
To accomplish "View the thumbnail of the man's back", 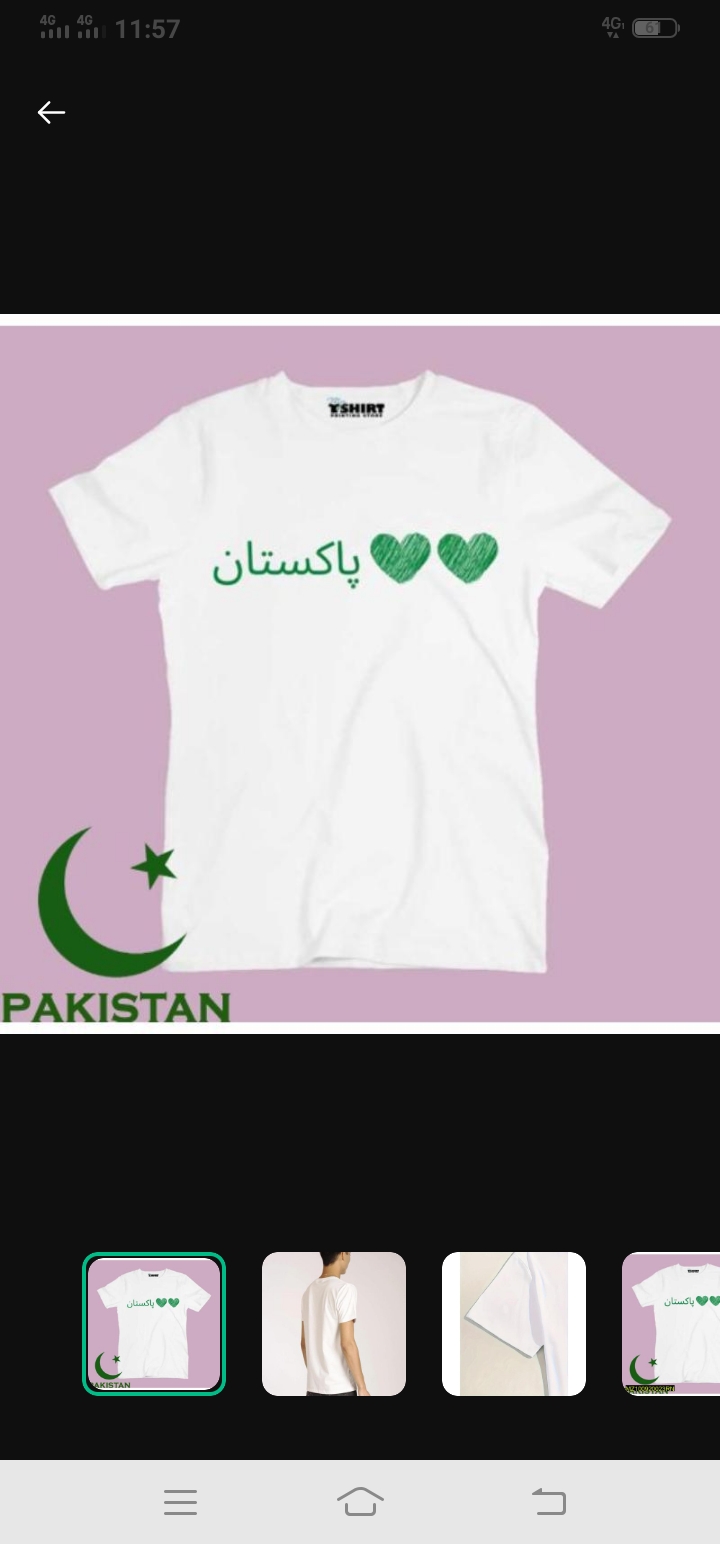I will (334, 1324).
